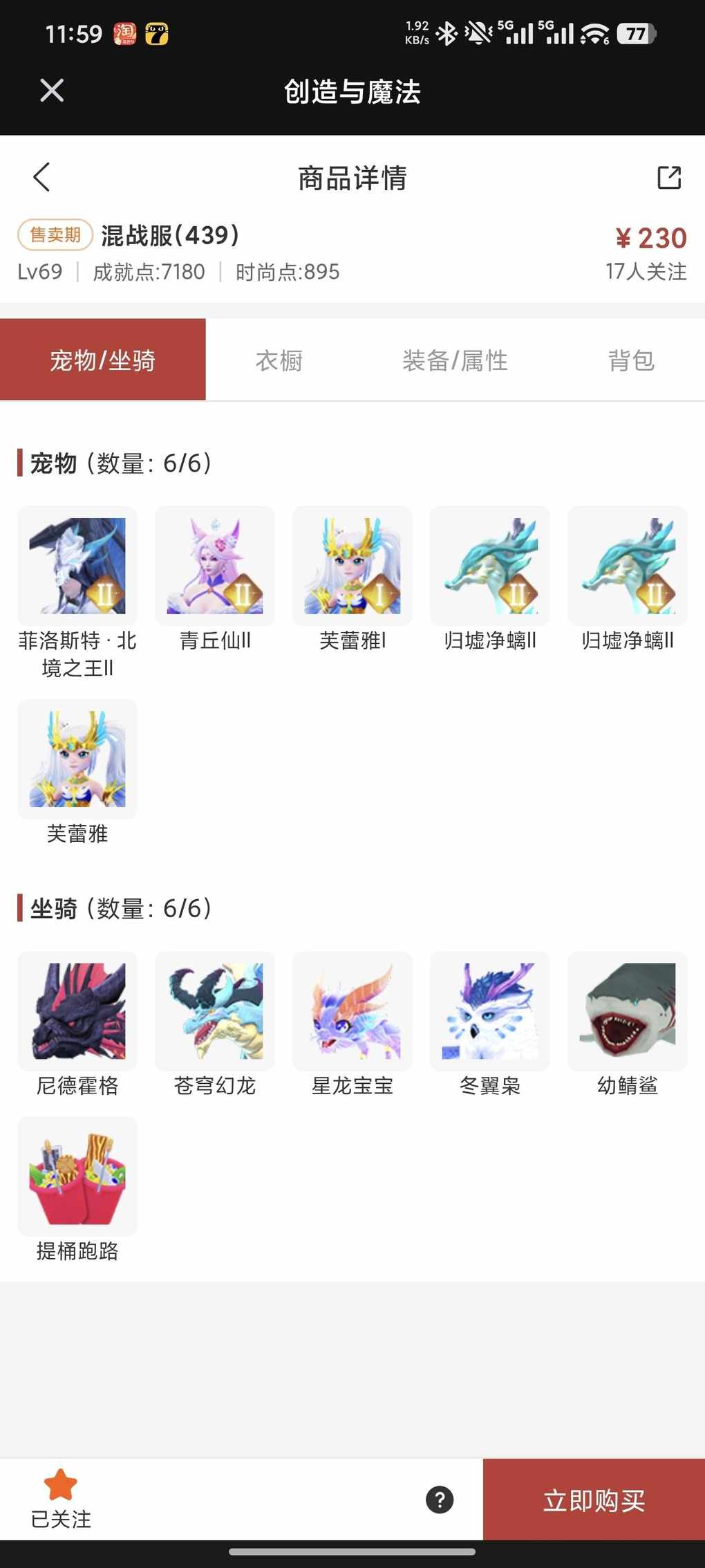View pet 菲洛斯特·北境之王II

point(77,566)
